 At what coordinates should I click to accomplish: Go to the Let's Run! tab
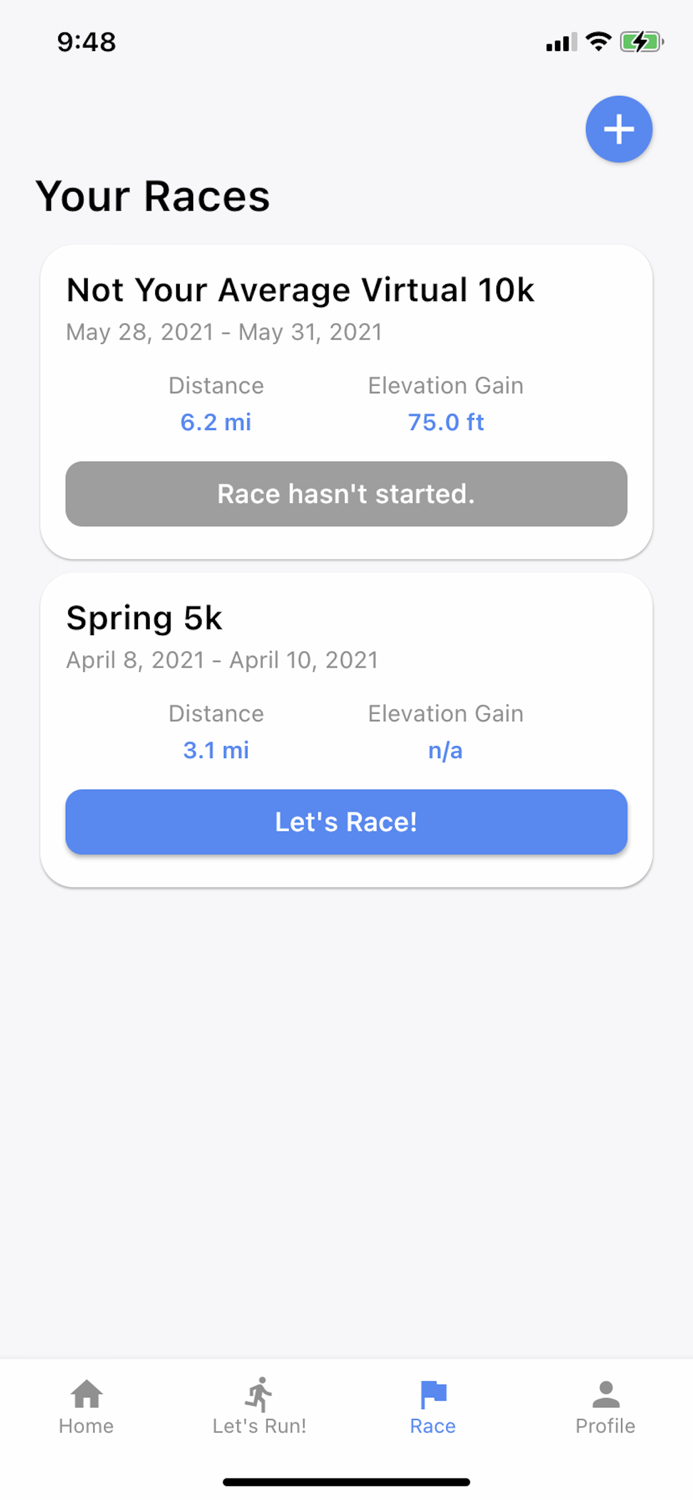pyautogui.click(x=259, y=1407)
